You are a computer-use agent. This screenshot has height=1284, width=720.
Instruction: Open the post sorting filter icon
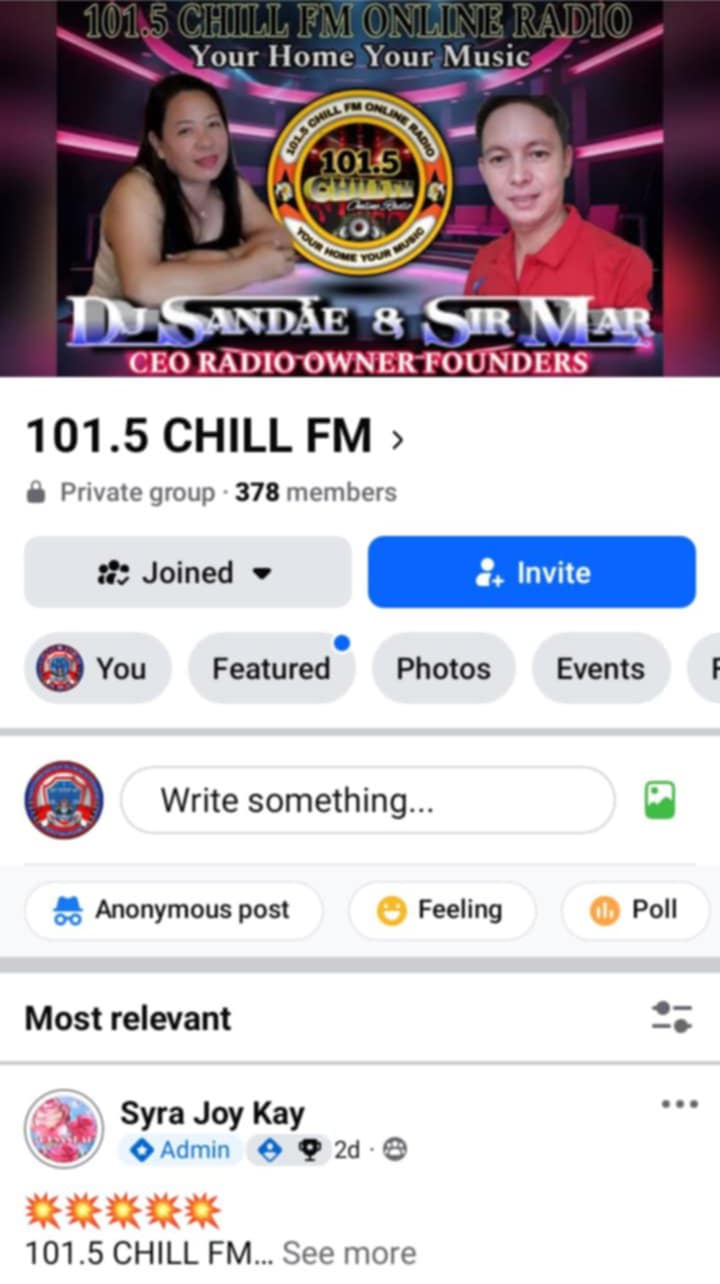pyautogui.click(x=671, y=1018)
